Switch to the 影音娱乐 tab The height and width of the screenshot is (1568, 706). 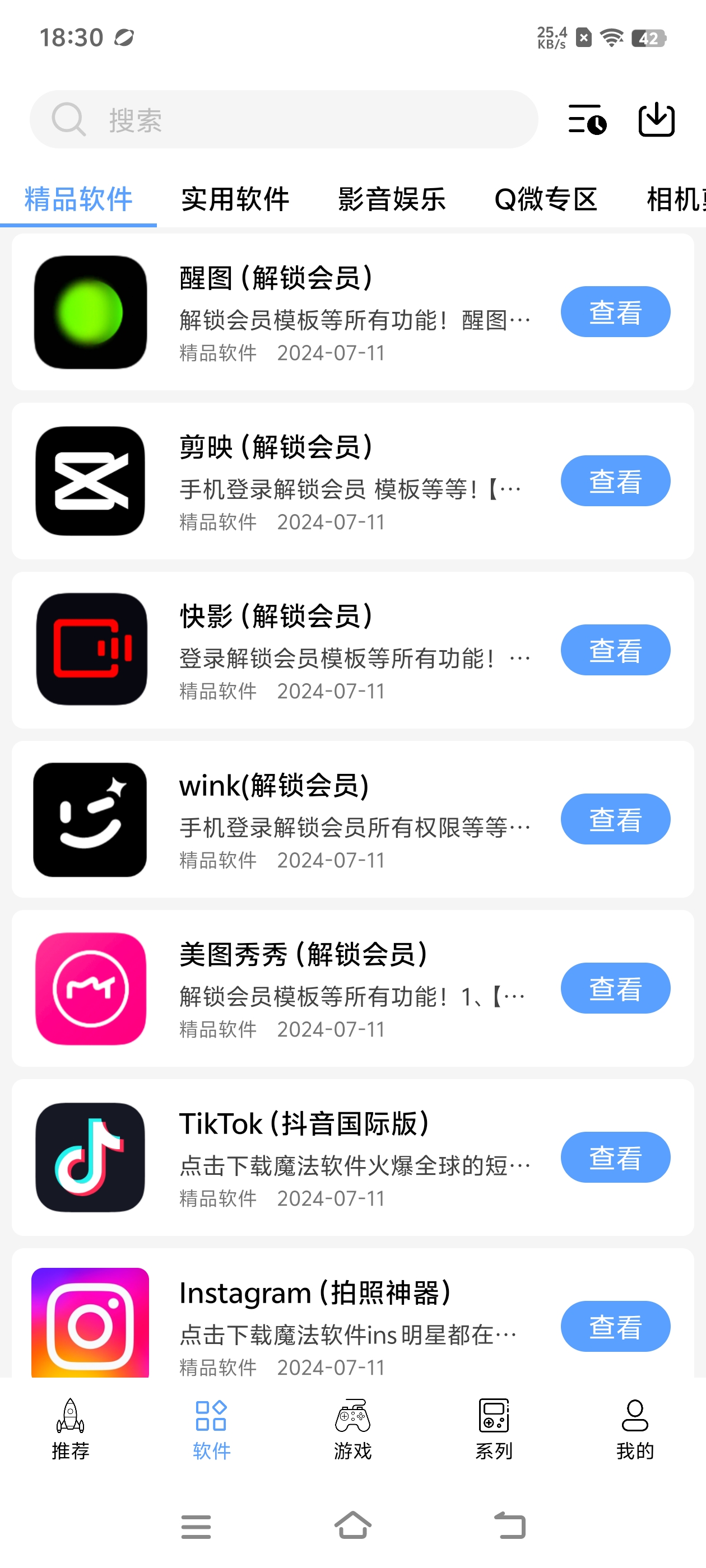tap(392, 199)
